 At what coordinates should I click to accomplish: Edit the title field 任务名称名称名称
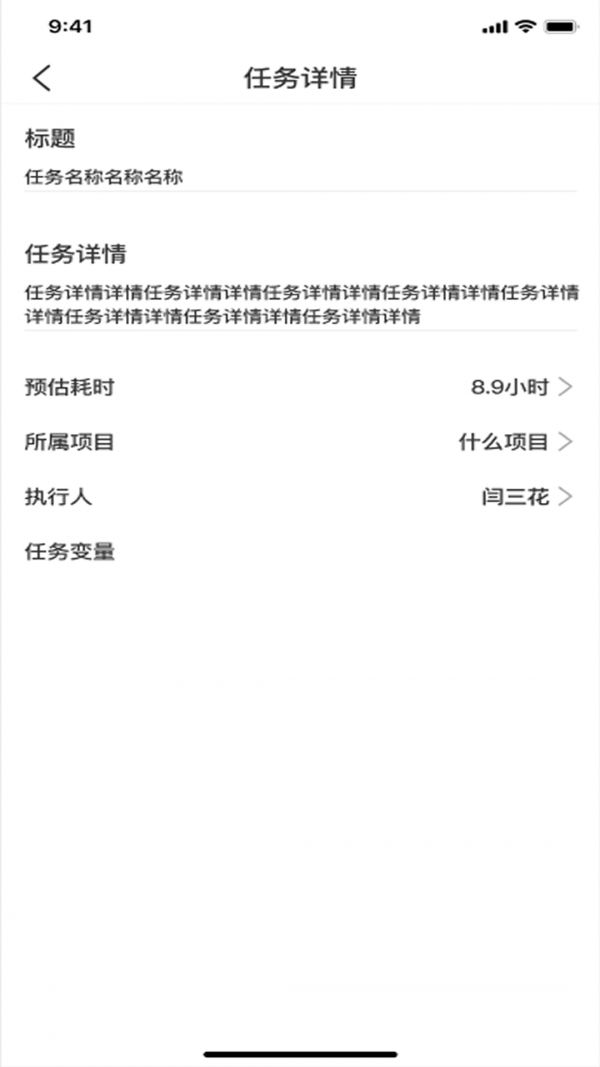(x=300, y=177)
